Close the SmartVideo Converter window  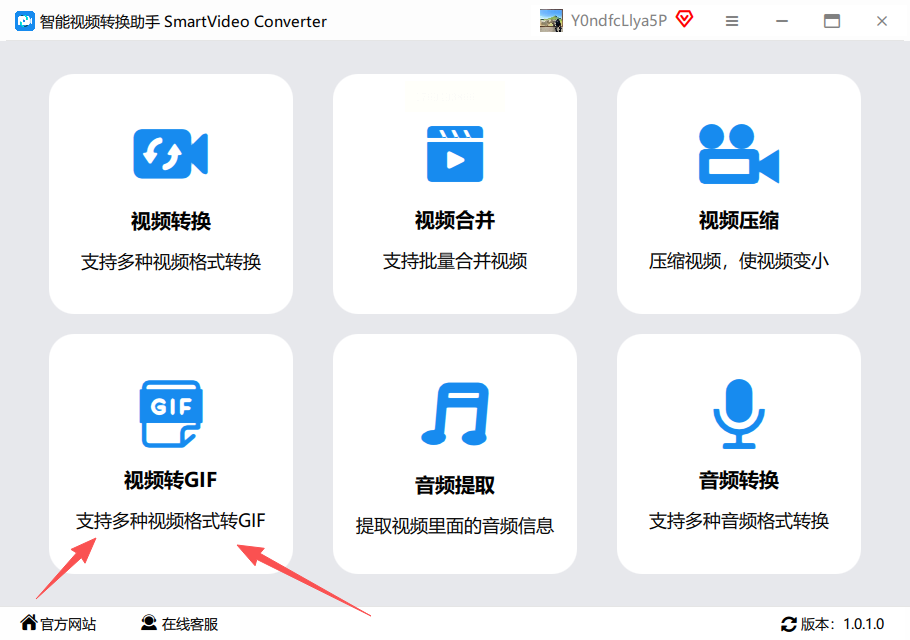click(882, 21)
